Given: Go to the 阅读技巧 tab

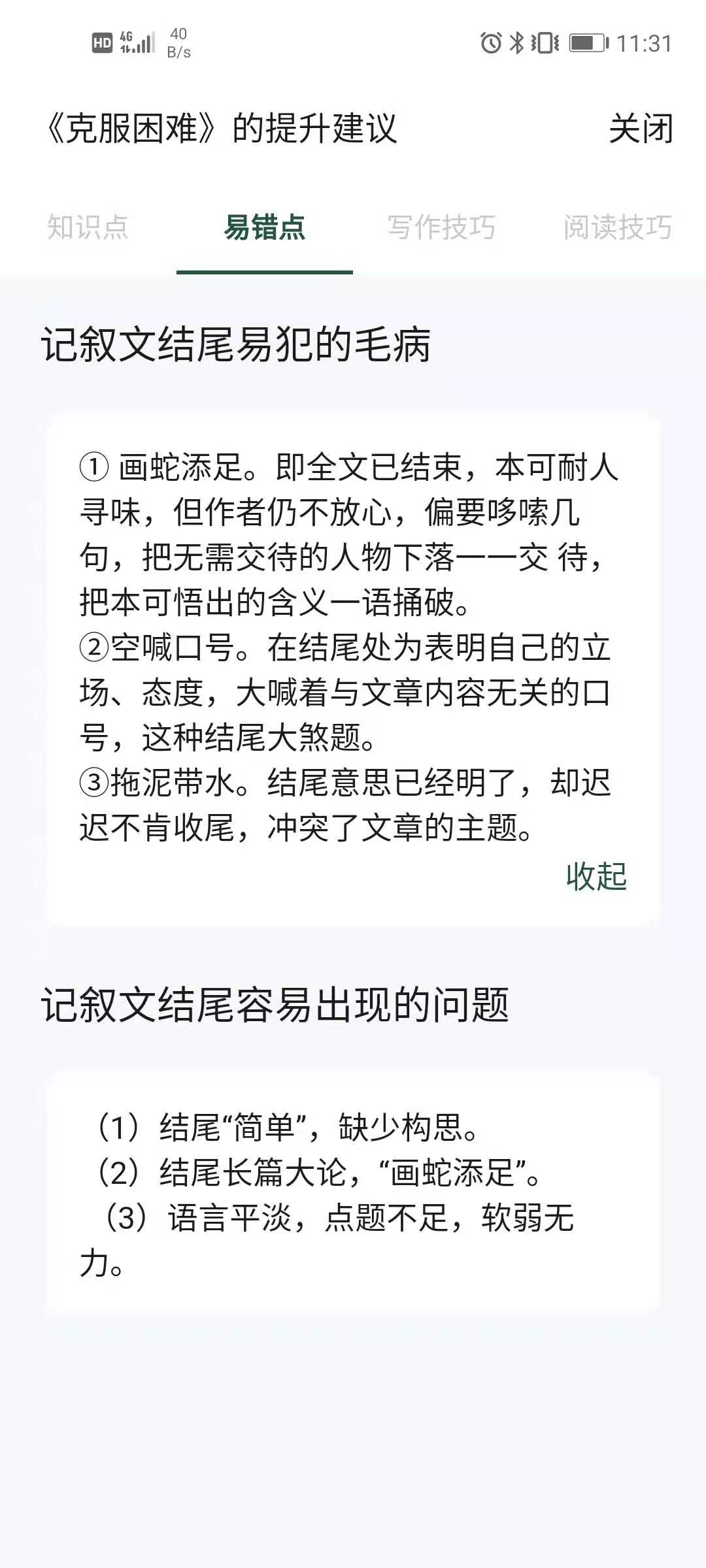Looking at the screenshot, I should 618,227.
